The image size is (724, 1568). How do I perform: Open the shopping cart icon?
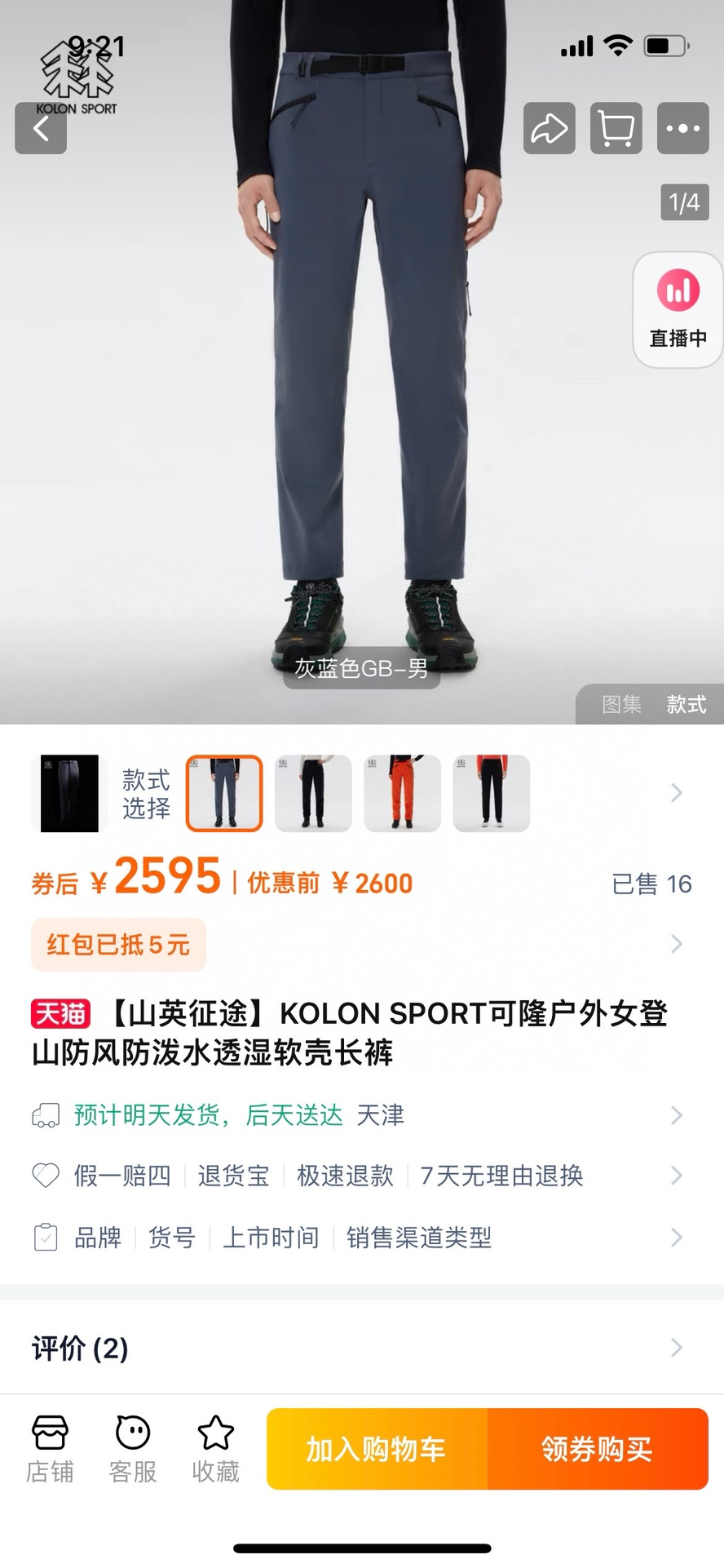(616, 129)
